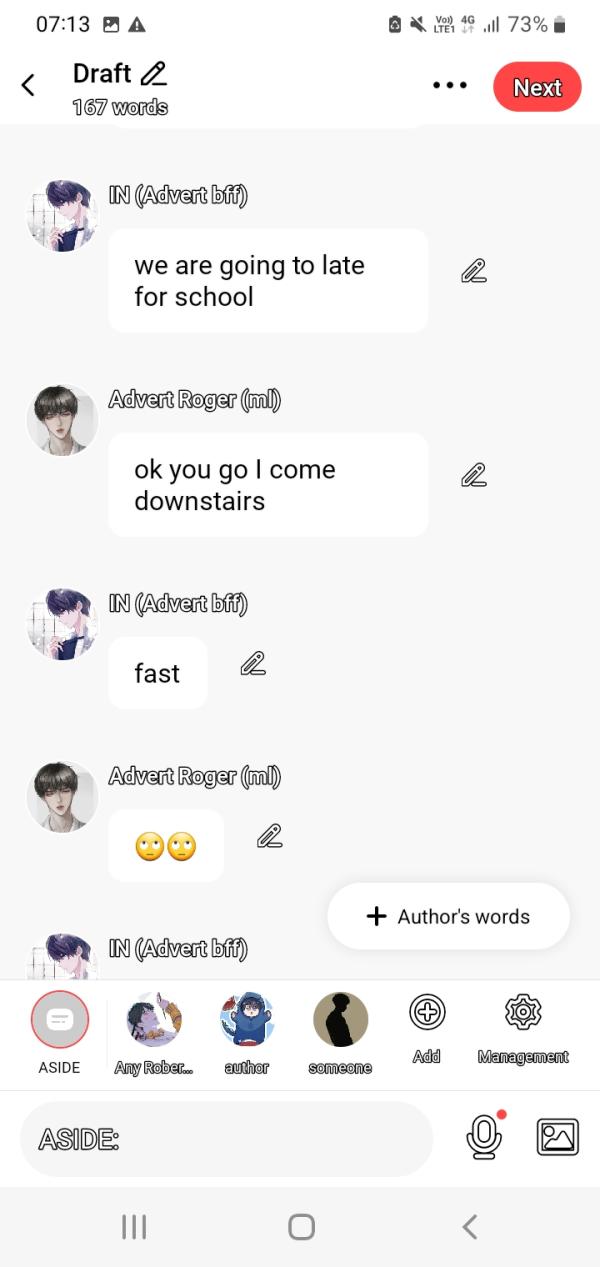Viewport: 600px width, 1267px height.
Task: Add a new character
Action: click(427, 1013)
